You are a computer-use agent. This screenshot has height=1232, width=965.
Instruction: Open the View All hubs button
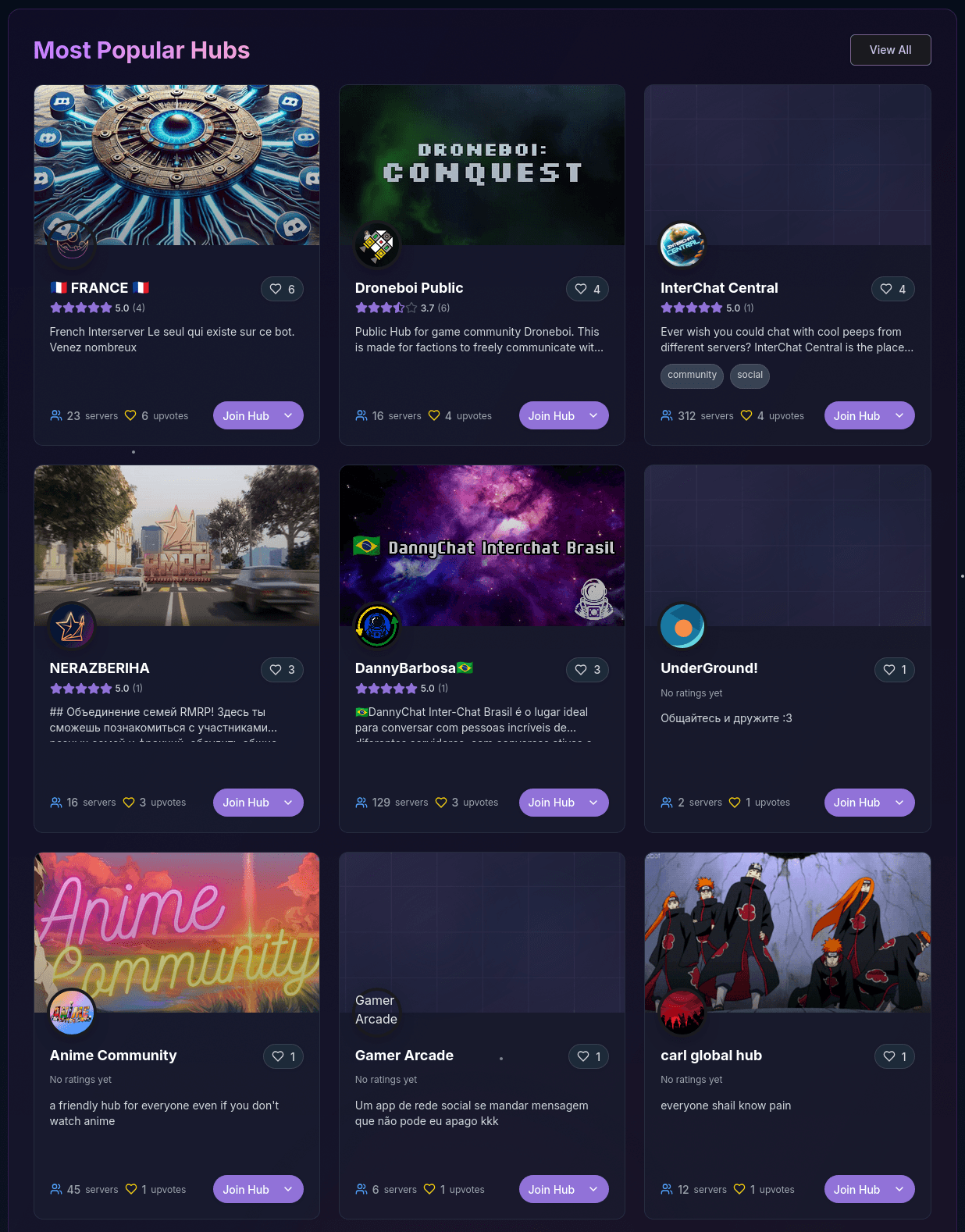click(890, 50)
